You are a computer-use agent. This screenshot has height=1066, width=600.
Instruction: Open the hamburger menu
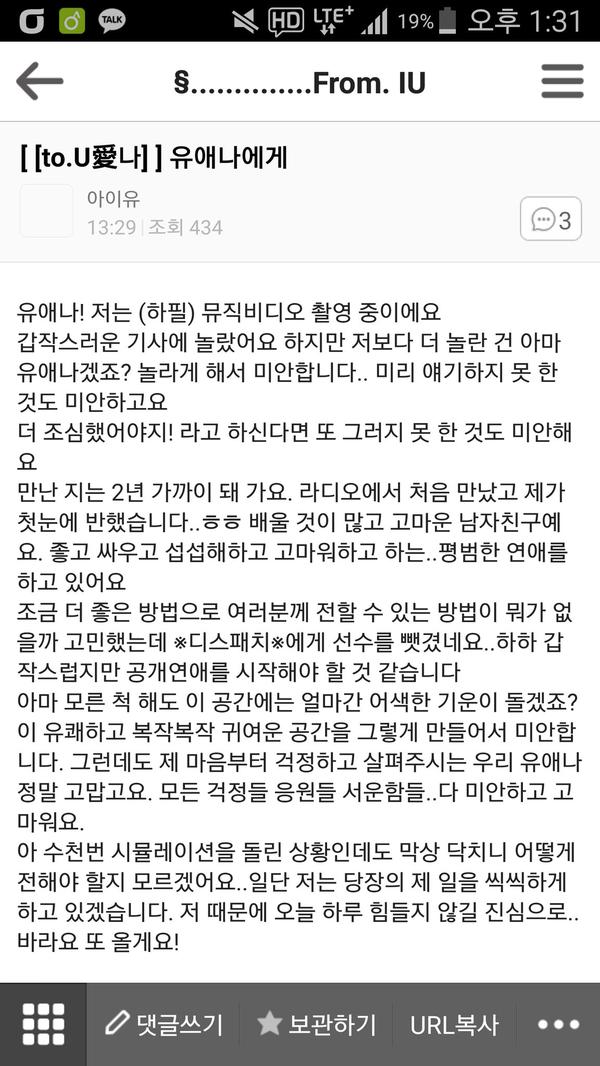(561, 82)
